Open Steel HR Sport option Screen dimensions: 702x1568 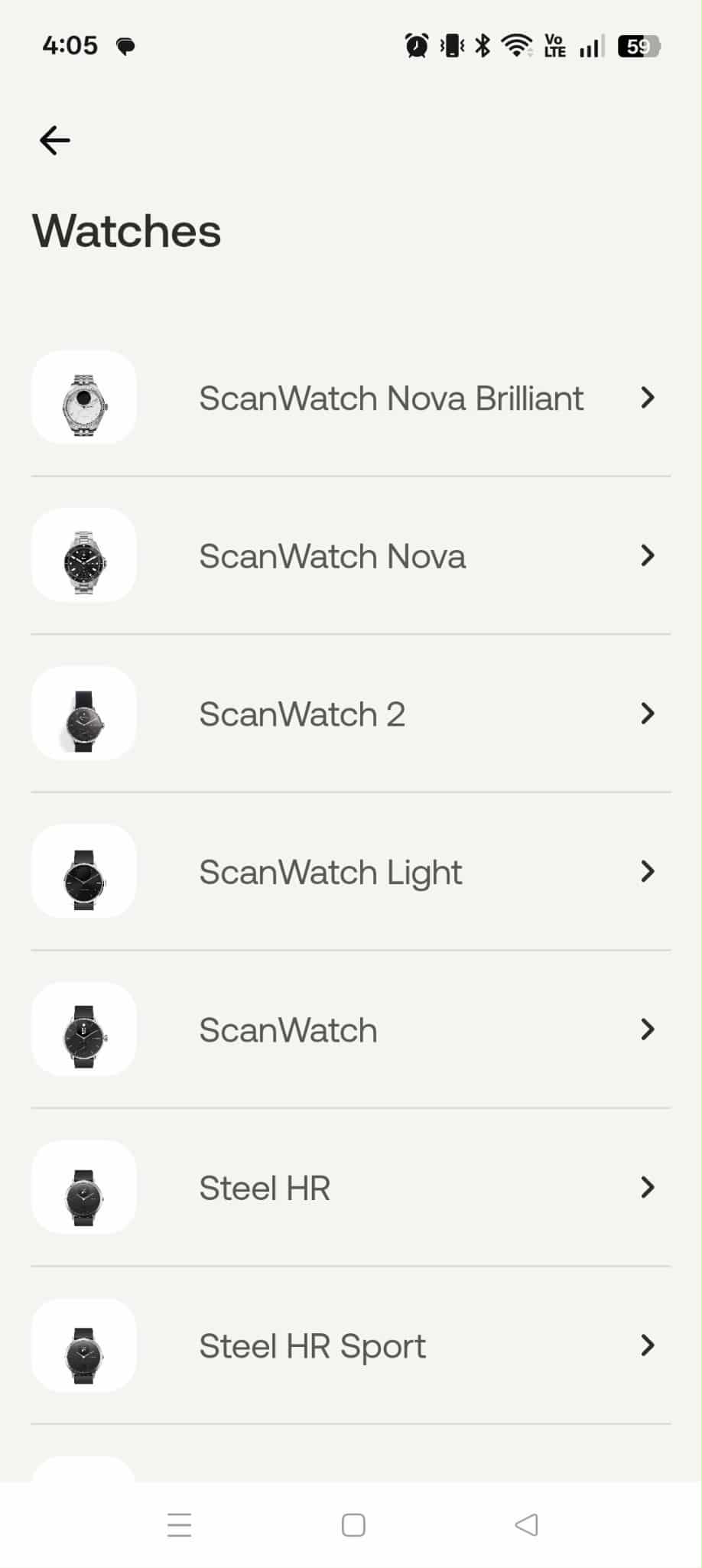[x=350, y=1345]
